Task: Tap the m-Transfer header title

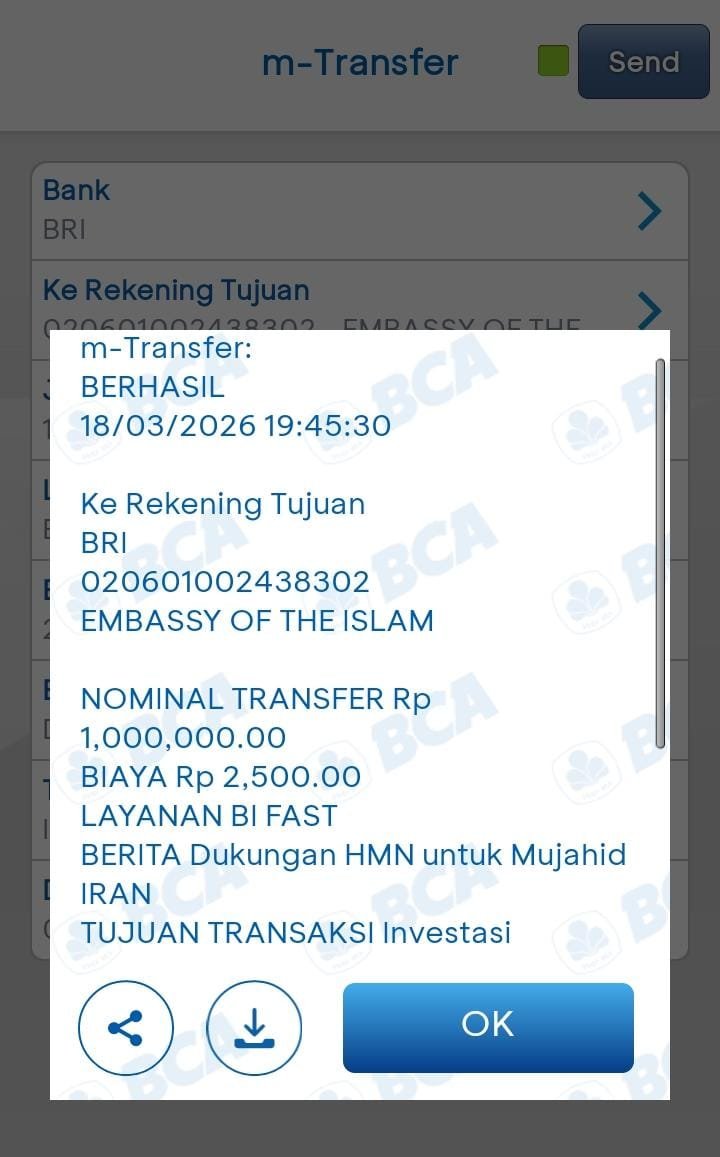Action: 360,61
